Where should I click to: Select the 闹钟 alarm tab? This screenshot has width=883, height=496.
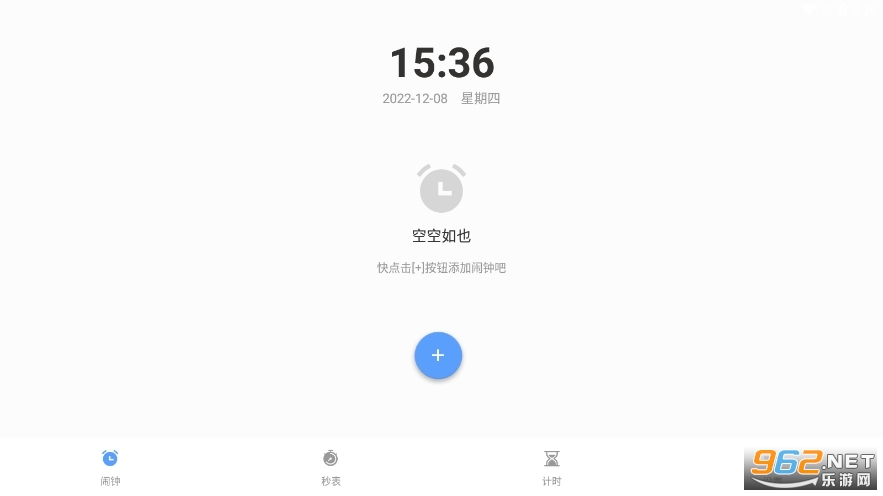[x=110, y=468]
